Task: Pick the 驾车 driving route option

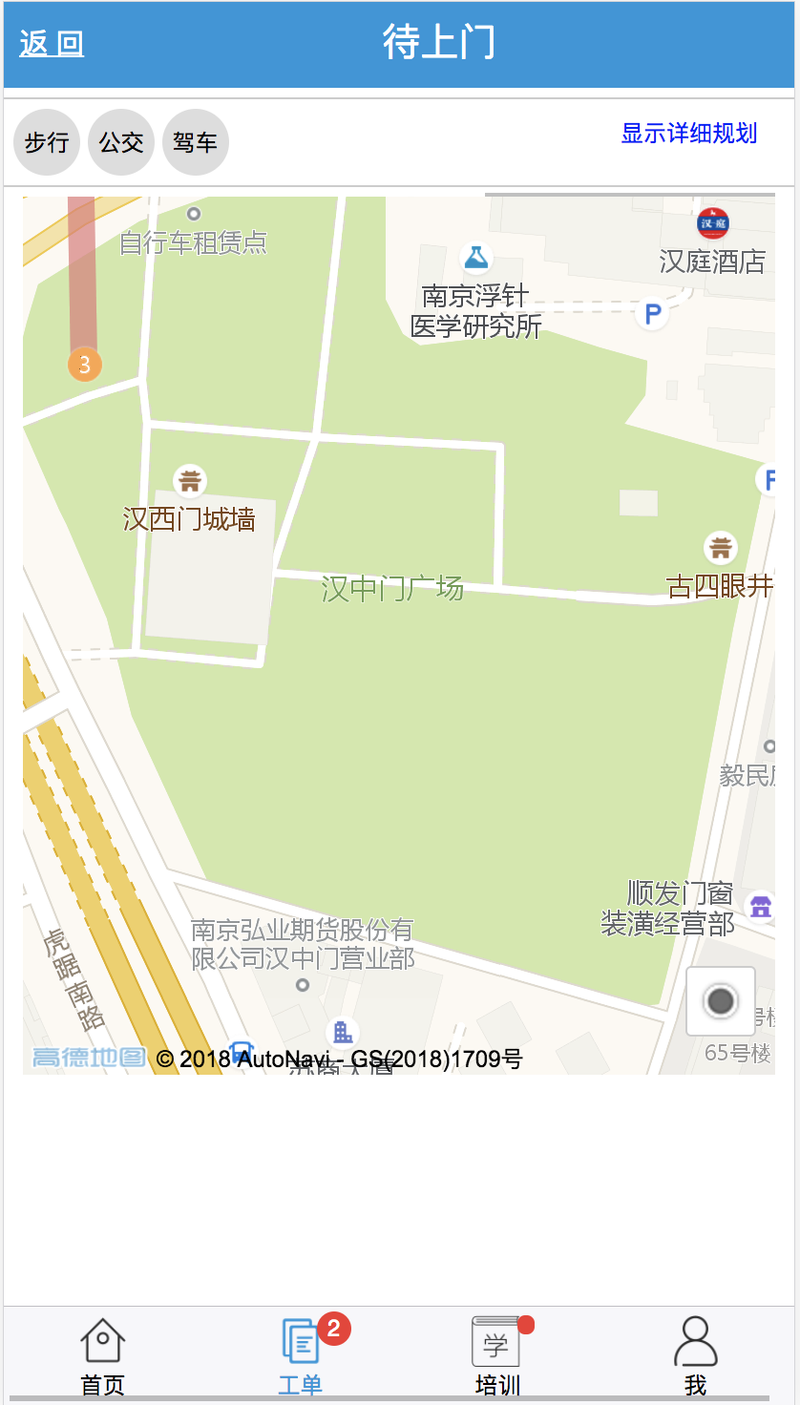Action: coord(195,142)
